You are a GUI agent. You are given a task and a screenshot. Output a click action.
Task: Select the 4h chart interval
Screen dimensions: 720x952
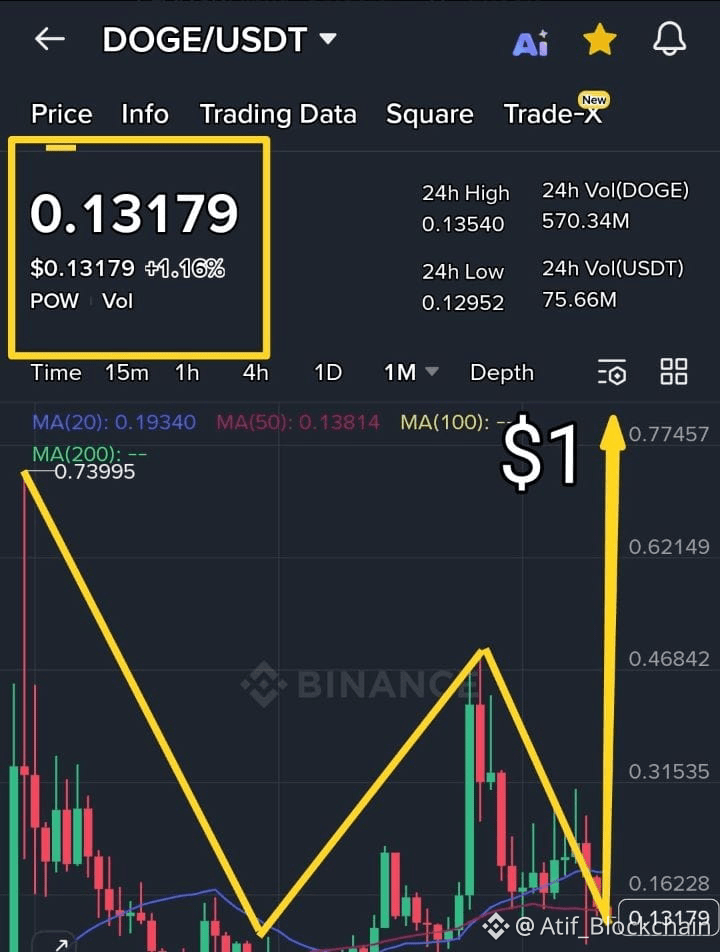pos(255,373)
